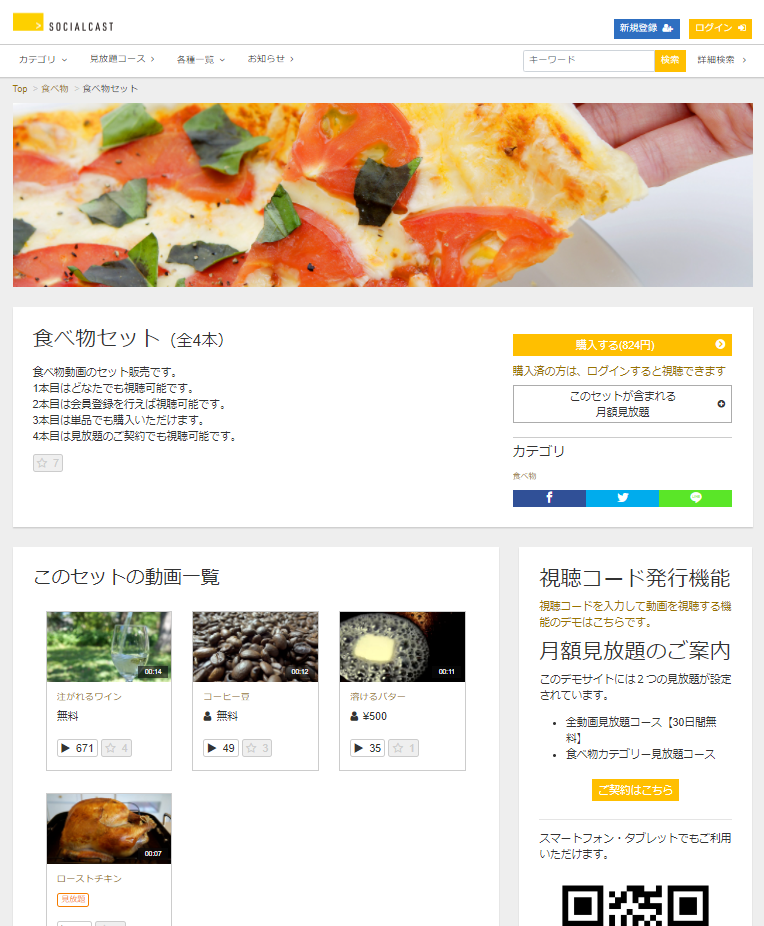
Task: Expand the 各種一覧 dropdown
Action: pyautogui.click(x=200, y=60)
